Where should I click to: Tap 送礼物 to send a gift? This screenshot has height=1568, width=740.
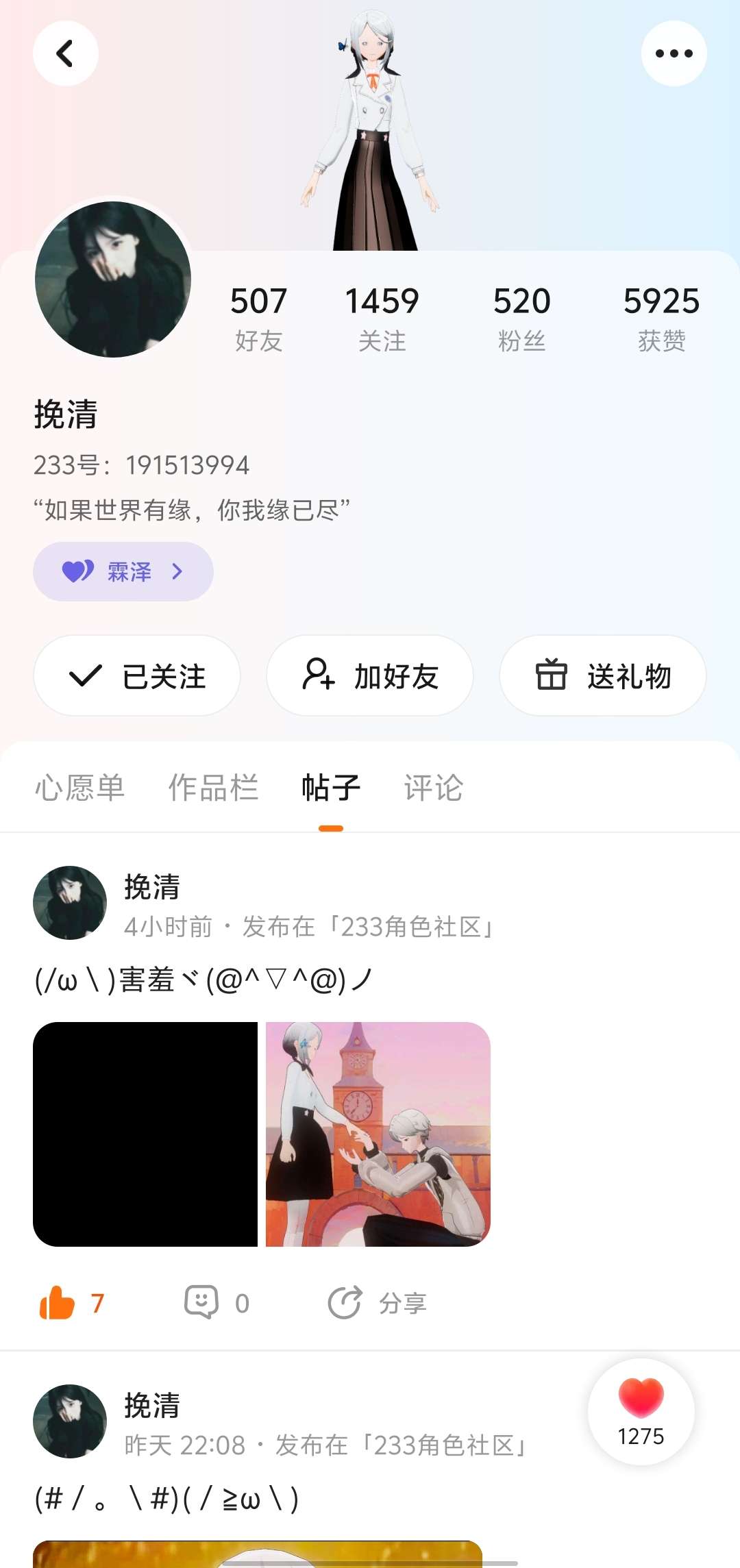tap(602, 676)
